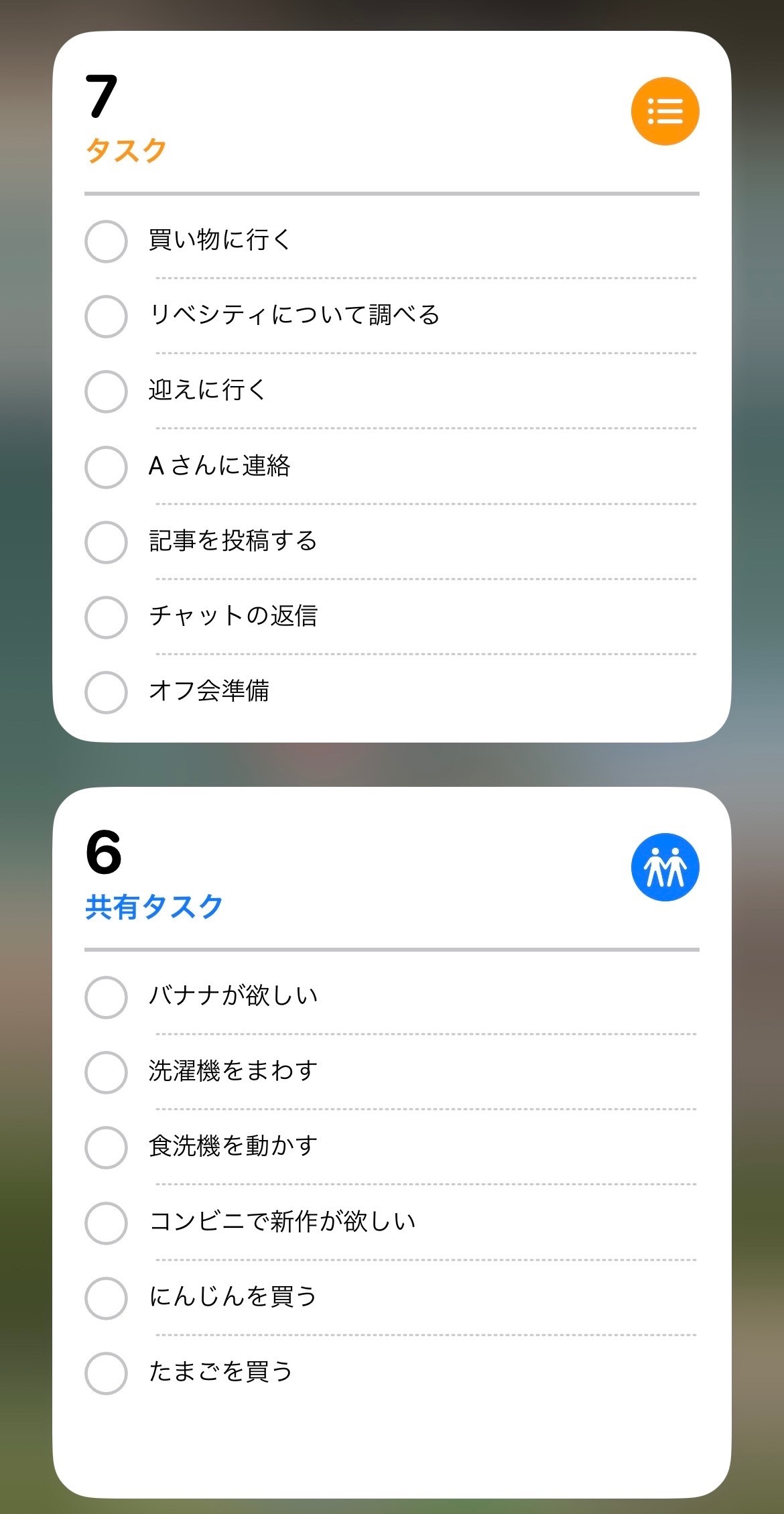This screenshot has height=1514, width=784.
Task: Tick the circle for 食洗機を動かす
Action: pyautogui.click(x=106, y=1147)
